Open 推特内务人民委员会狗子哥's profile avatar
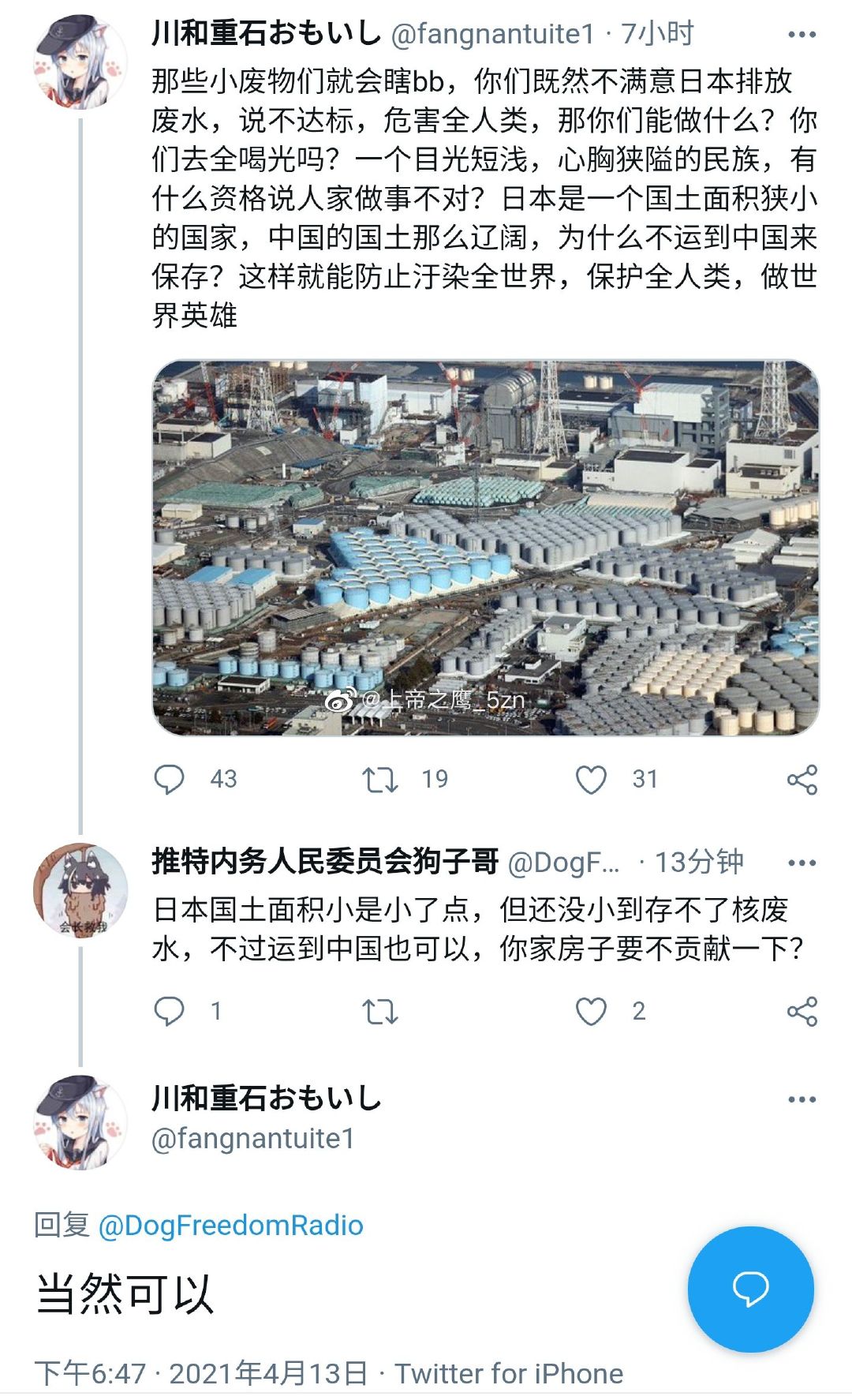This screenshot has width=852, height=1400. click(x=80, y=892)
